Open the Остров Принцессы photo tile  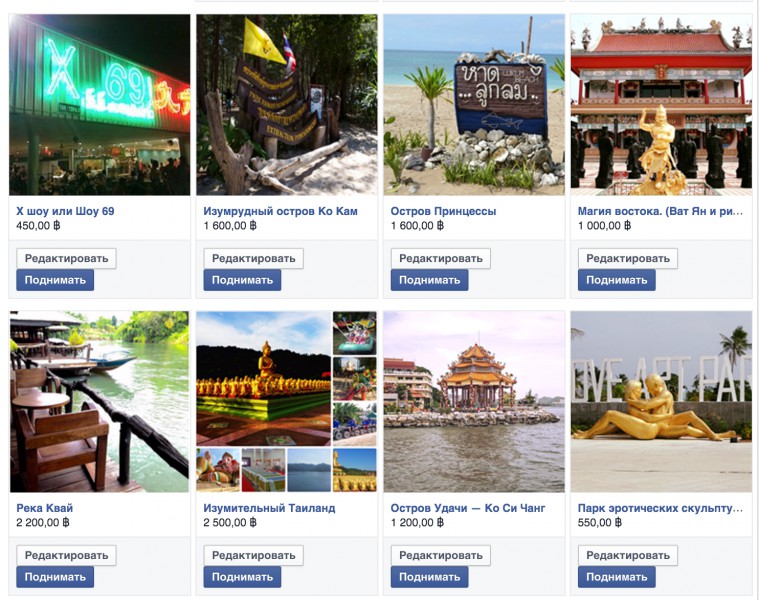click(474, 104)
